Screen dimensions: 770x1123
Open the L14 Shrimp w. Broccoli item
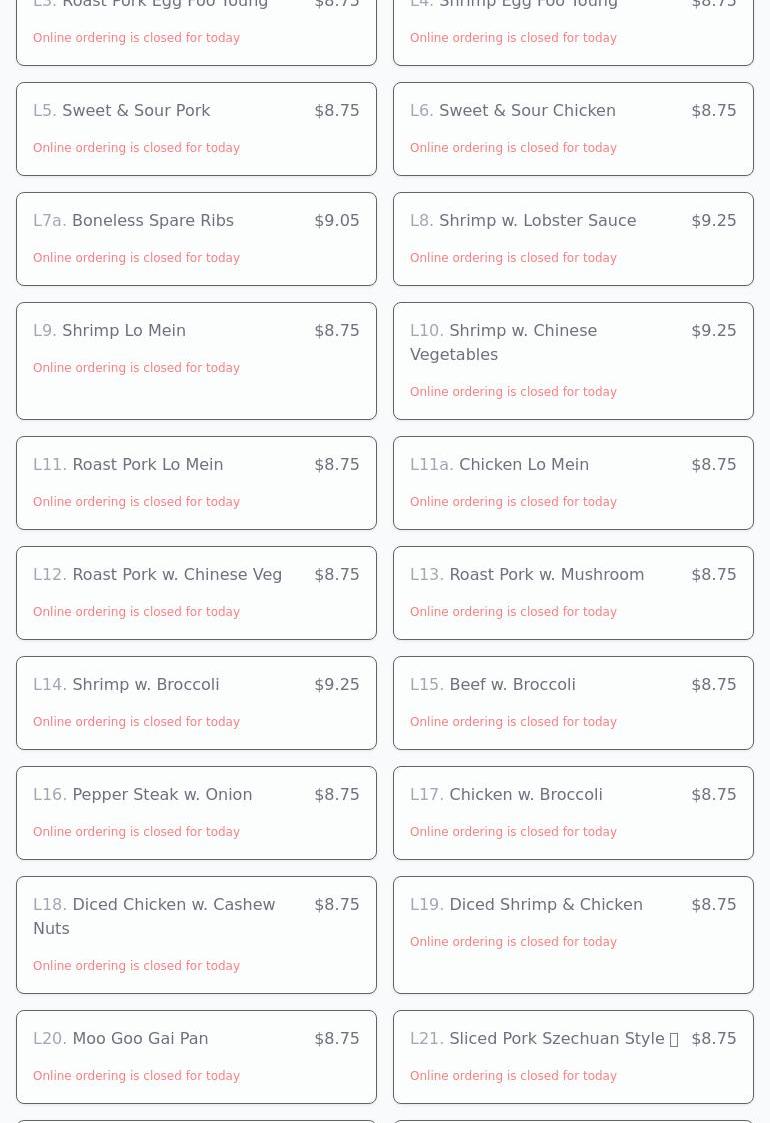[x=196, y=702]
